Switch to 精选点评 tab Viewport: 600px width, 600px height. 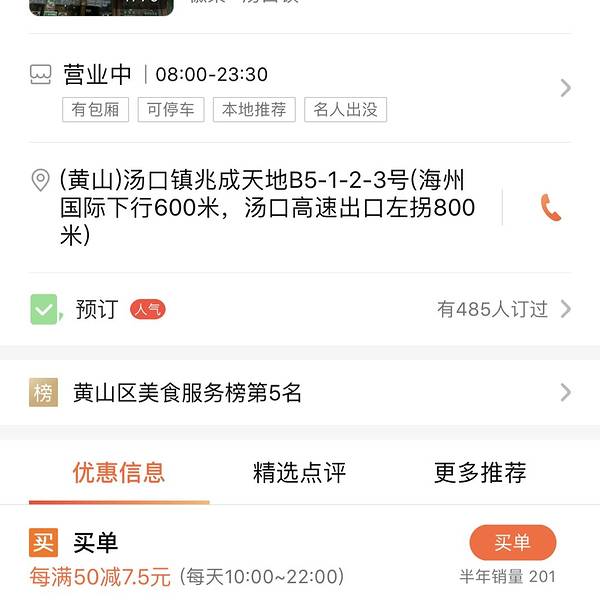pyautogui.click(x=299, y=472)
